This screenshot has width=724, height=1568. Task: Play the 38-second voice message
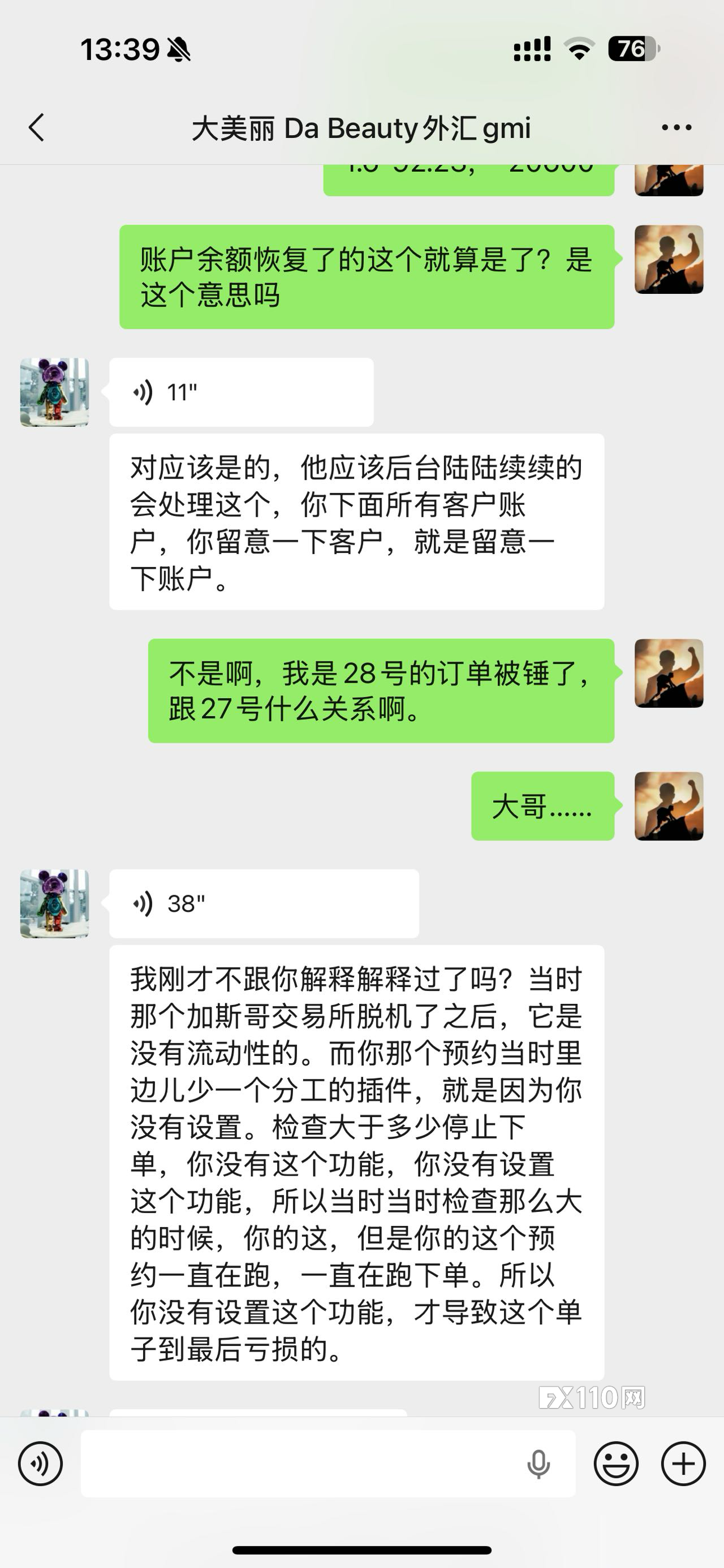pos(263,904)
